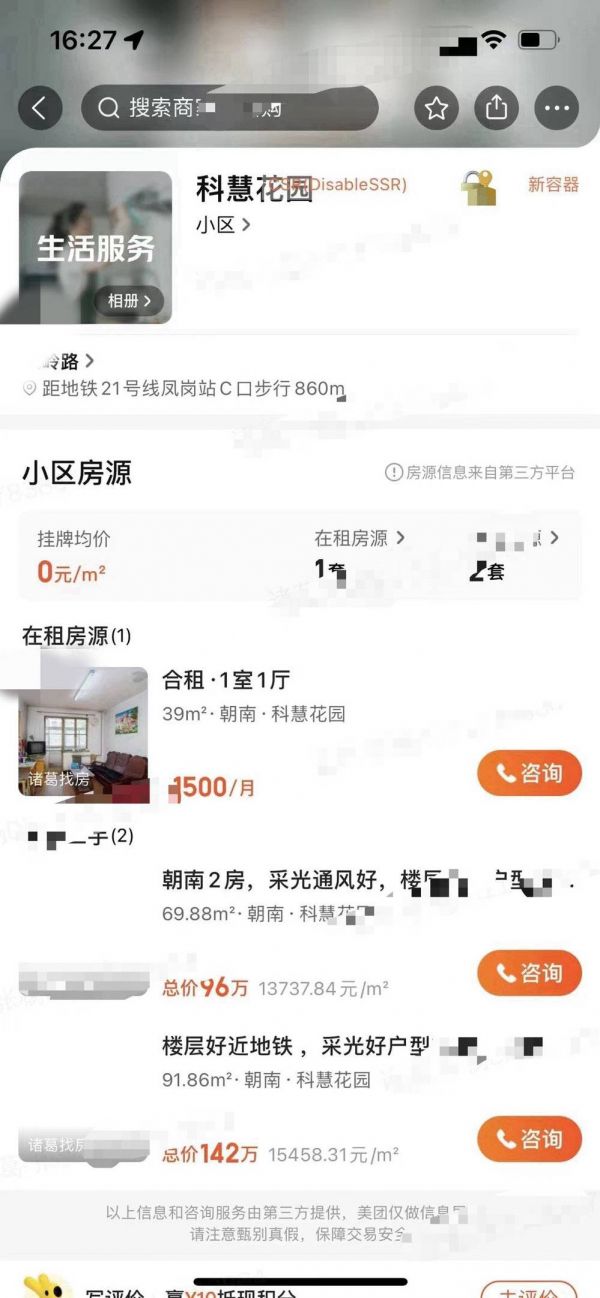The image size is (600, 1298).
Task: Open the 相册 photo album
Action: click(x=129, y=300)
